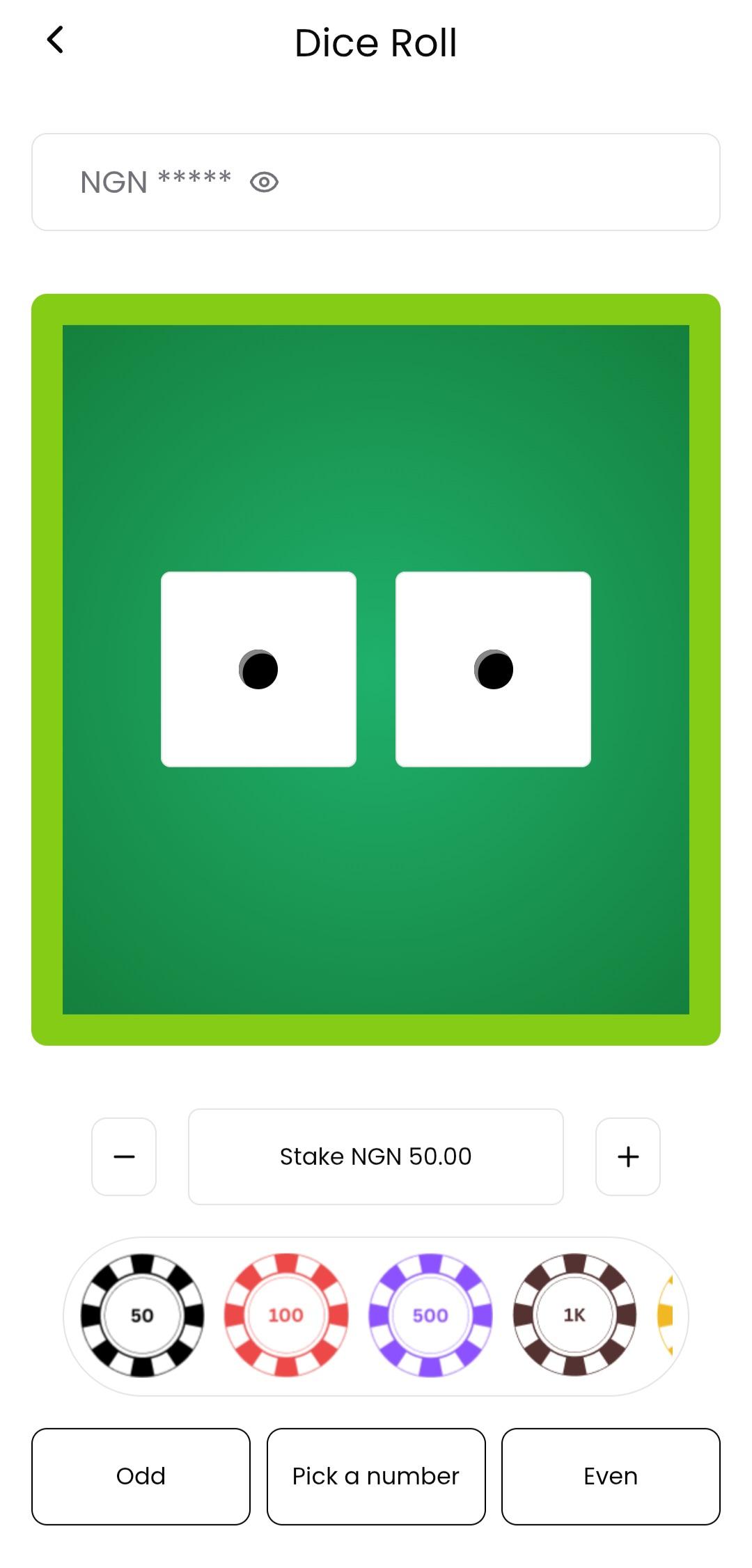
Task: Open Pick a number option
Action: pos(375,1476)
